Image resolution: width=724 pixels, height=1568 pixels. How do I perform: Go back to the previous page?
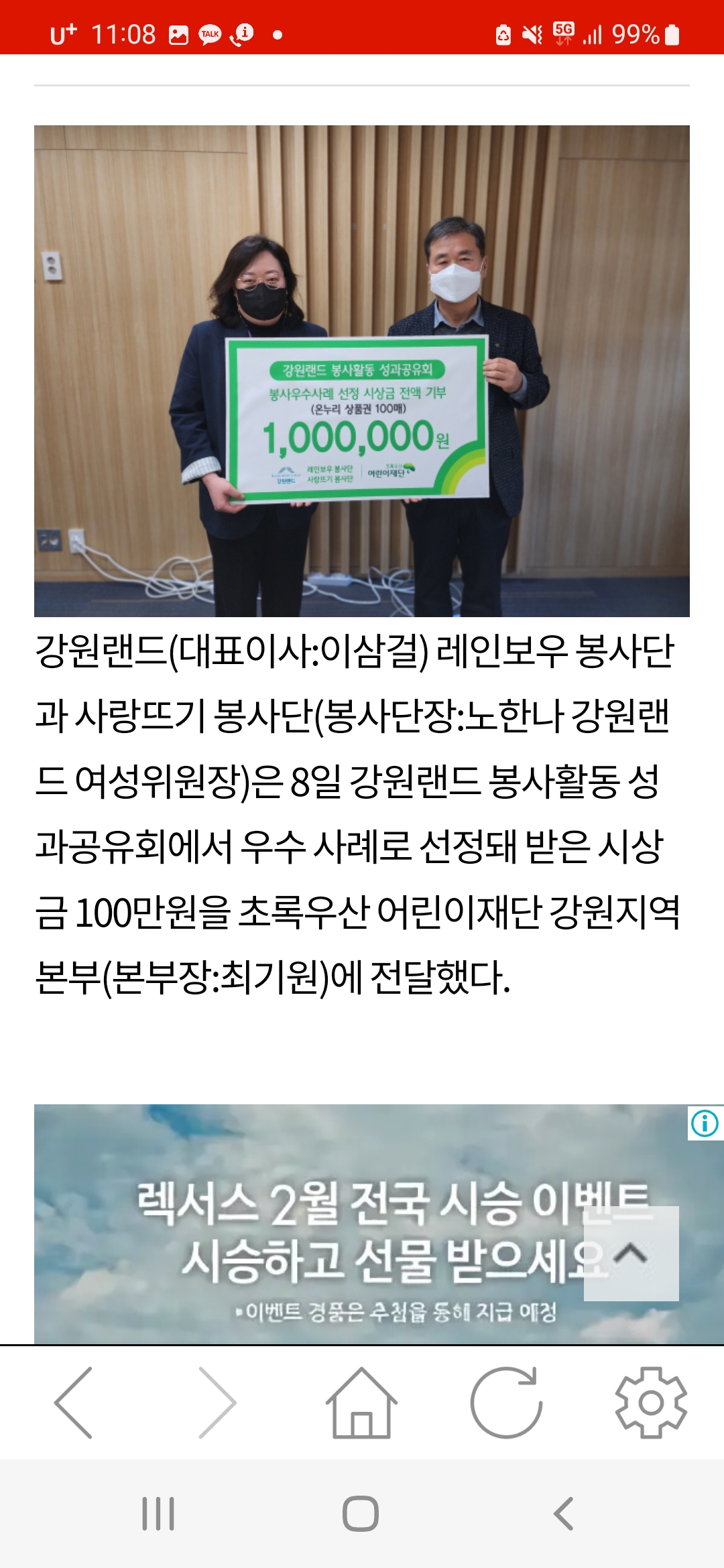tap(74, 1402)
